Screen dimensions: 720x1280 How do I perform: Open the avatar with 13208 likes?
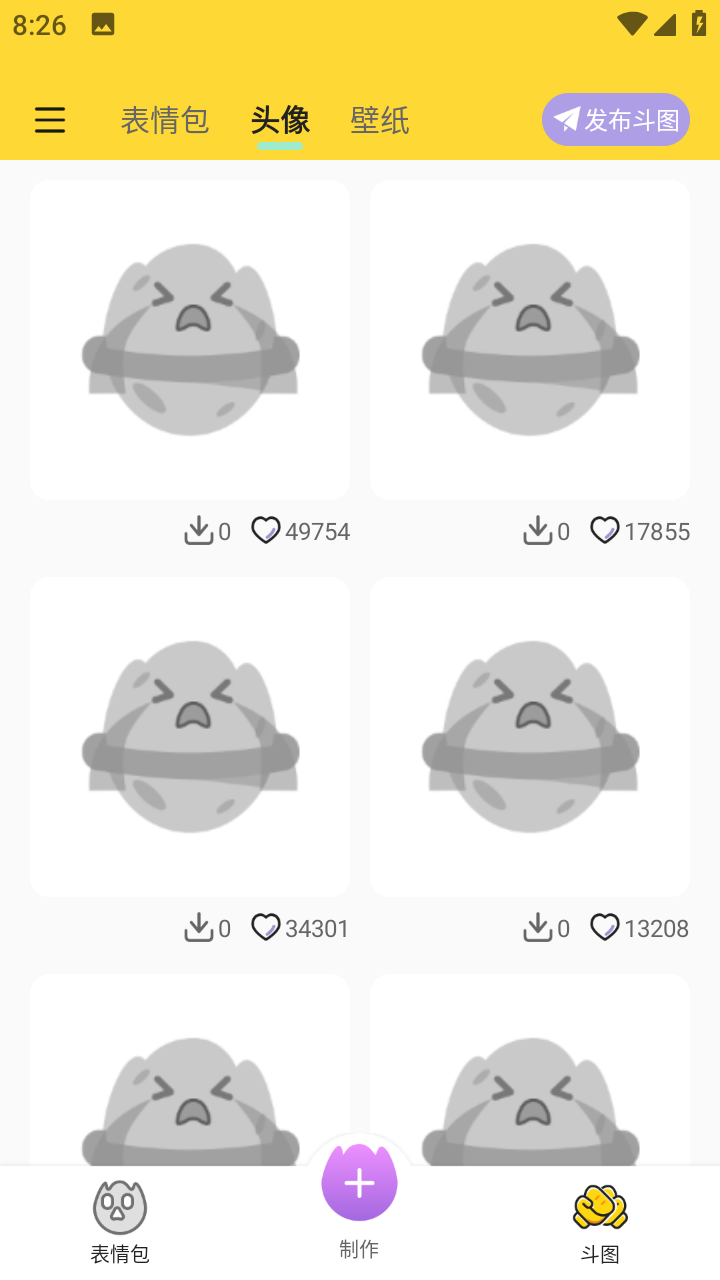(530, 737)
